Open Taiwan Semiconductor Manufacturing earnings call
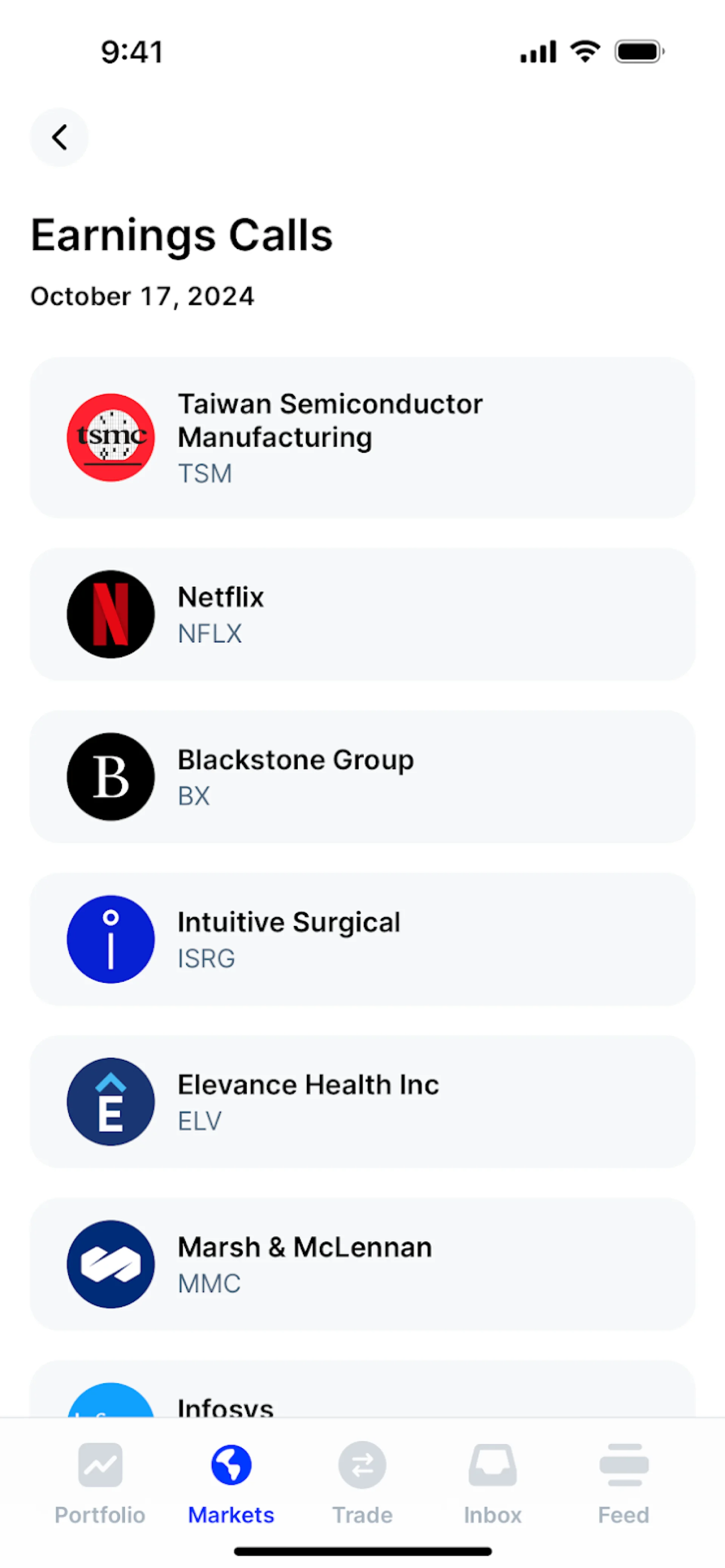The height and width of the screenshot is (1568, 725). point(362,437)
